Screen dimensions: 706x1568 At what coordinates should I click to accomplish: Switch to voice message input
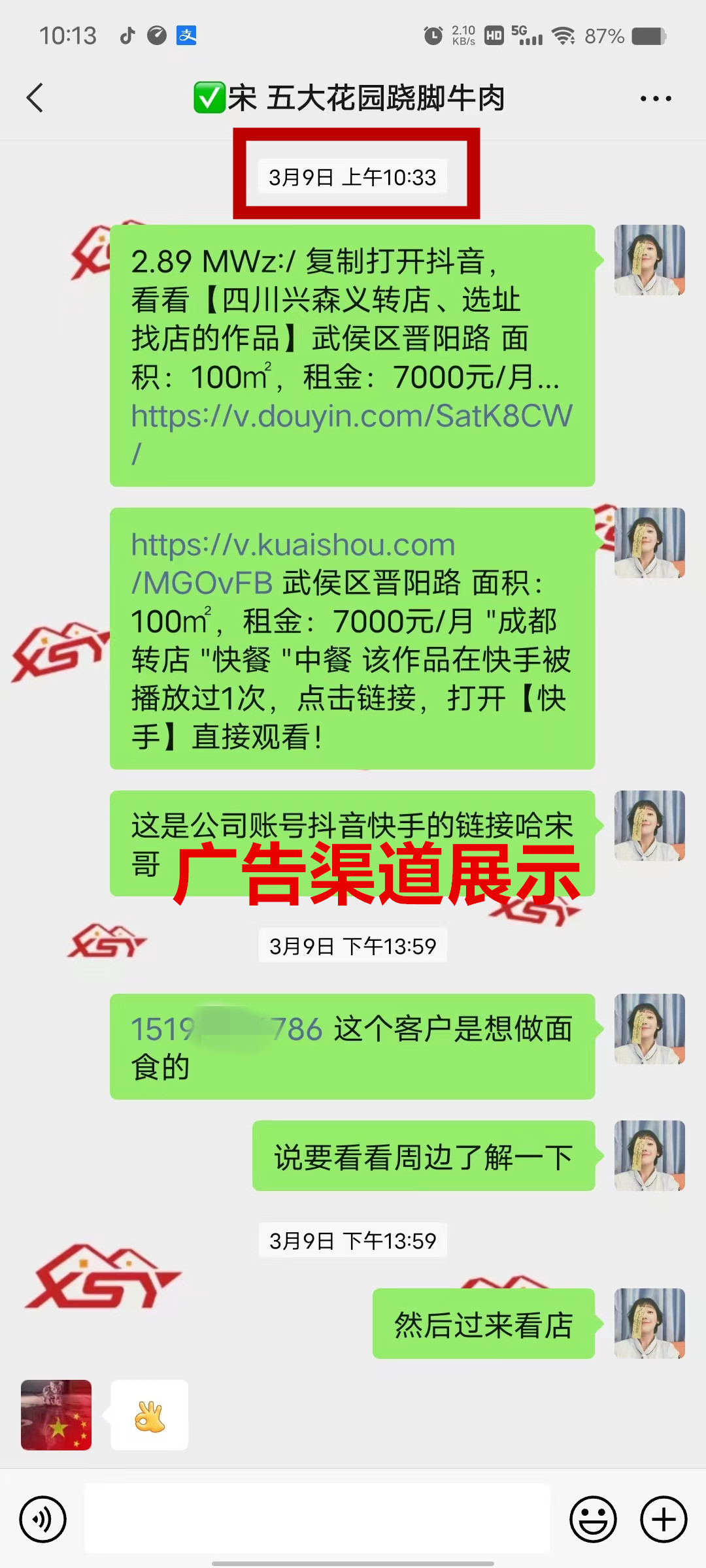click(x=43, y=1519)
